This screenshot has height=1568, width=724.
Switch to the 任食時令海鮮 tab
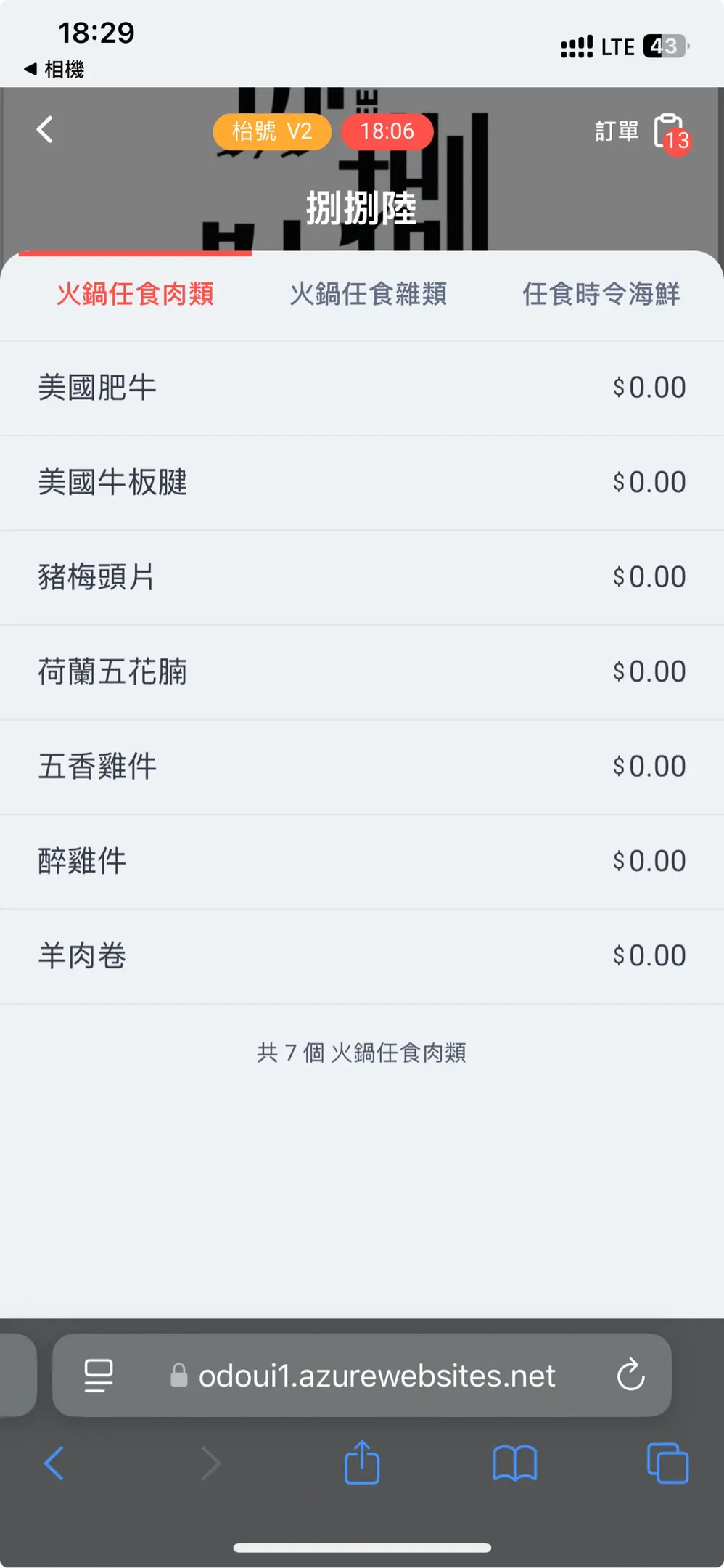601,294
